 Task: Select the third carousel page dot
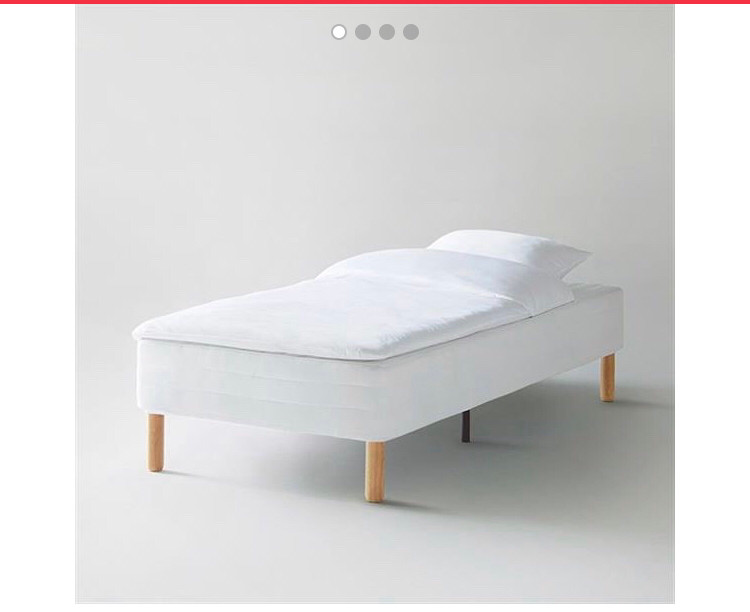387,32
